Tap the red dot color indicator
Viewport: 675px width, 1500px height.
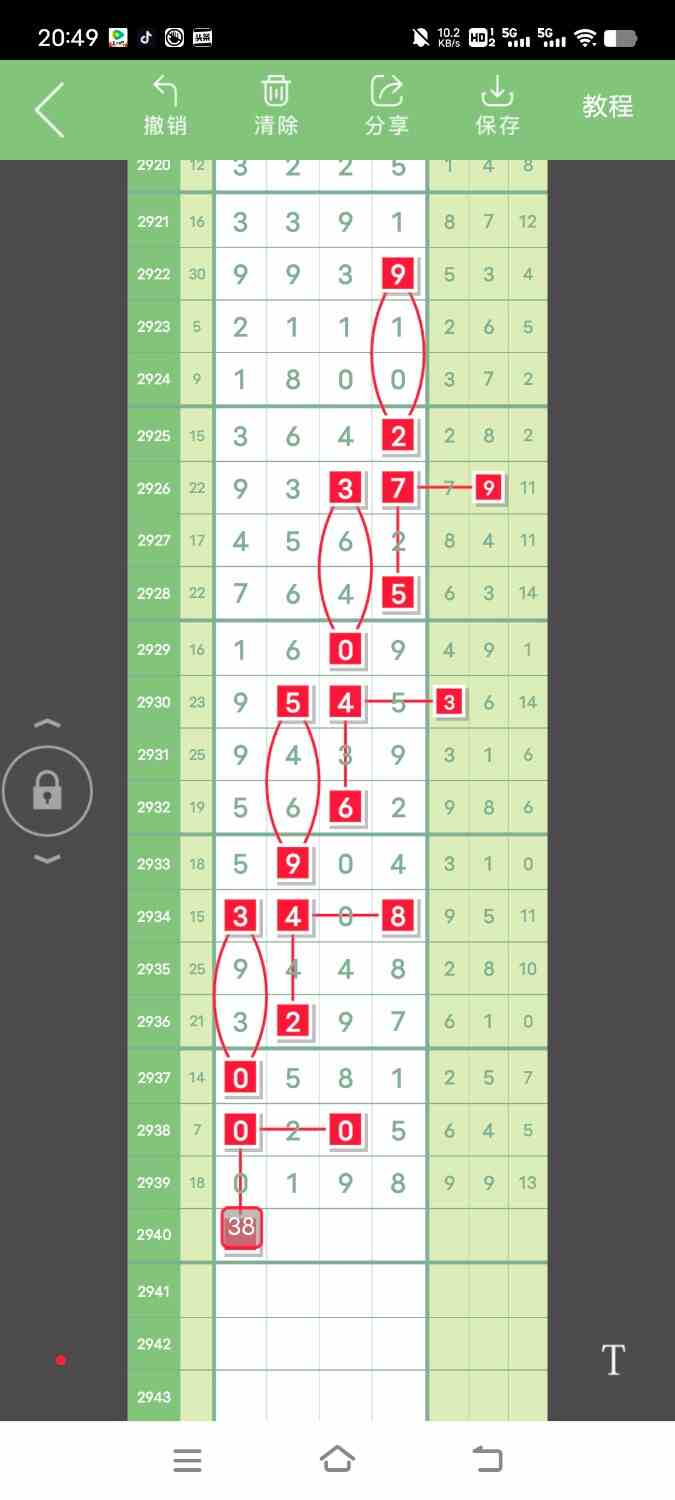point(61,1360)
